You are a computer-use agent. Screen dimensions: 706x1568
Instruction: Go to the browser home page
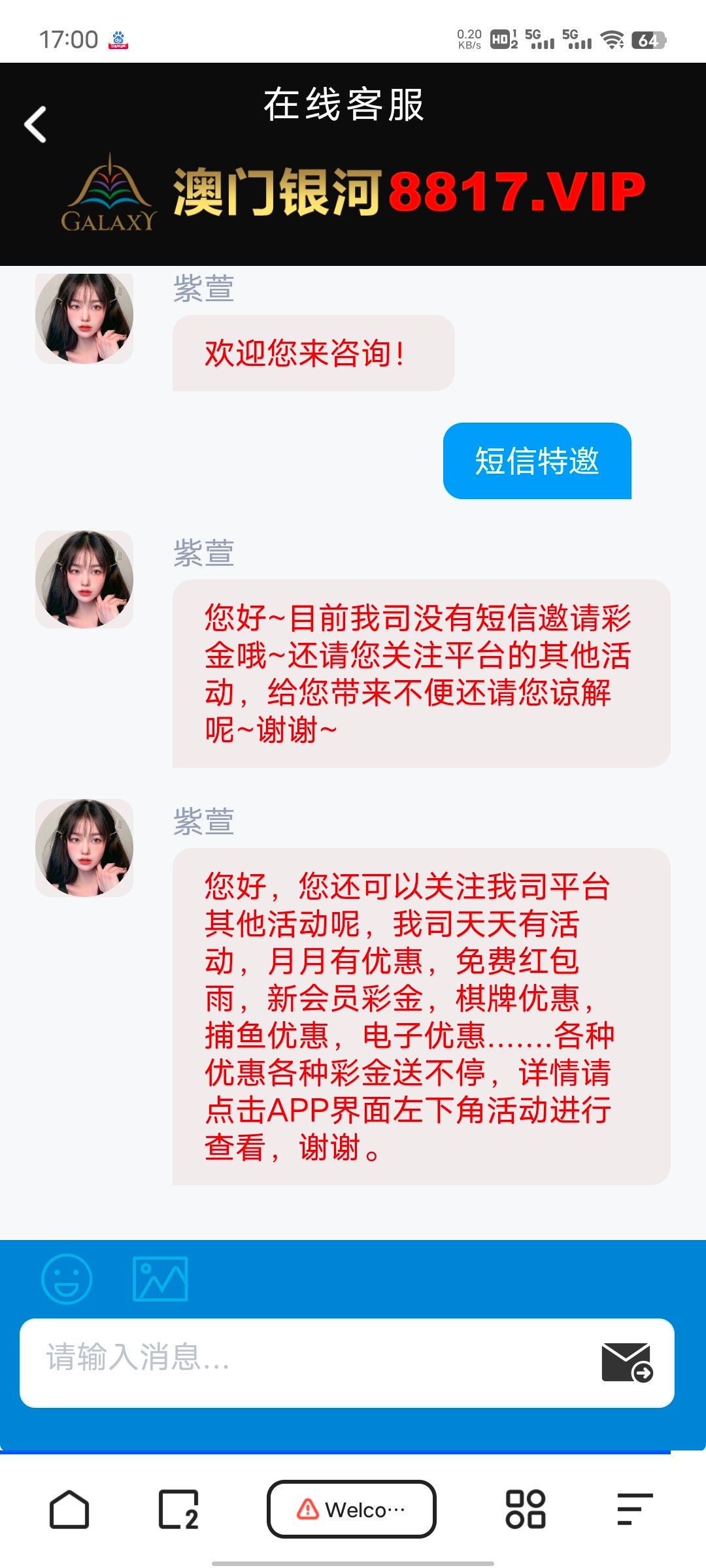click(69, 1509)
